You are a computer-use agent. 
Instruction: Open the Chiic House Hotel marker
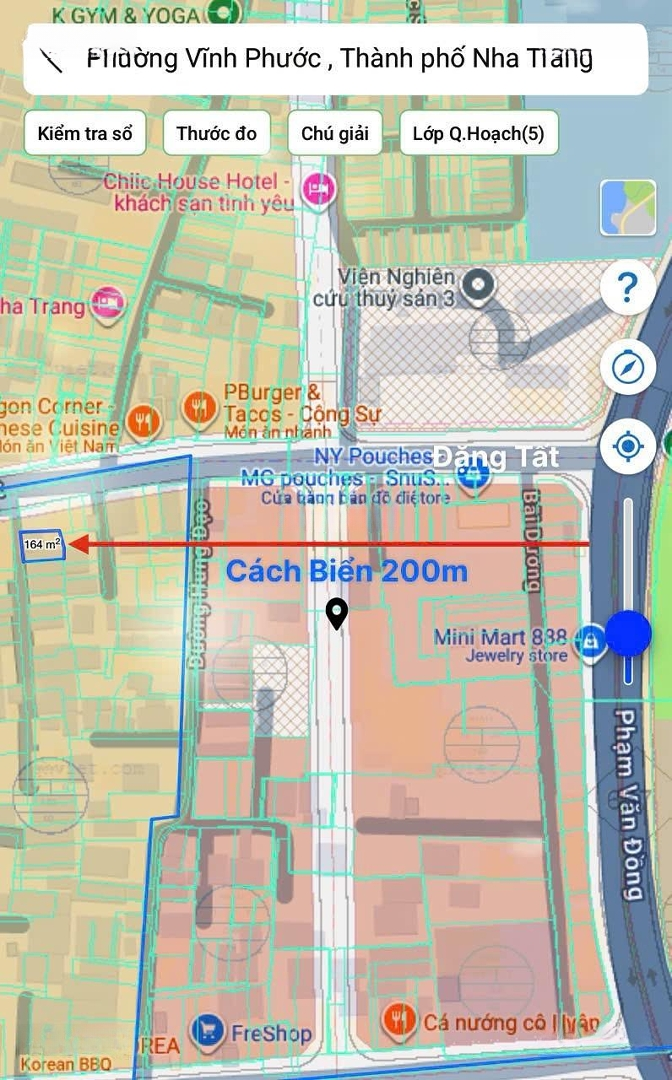pyautogui.click(x=319, y=186)
